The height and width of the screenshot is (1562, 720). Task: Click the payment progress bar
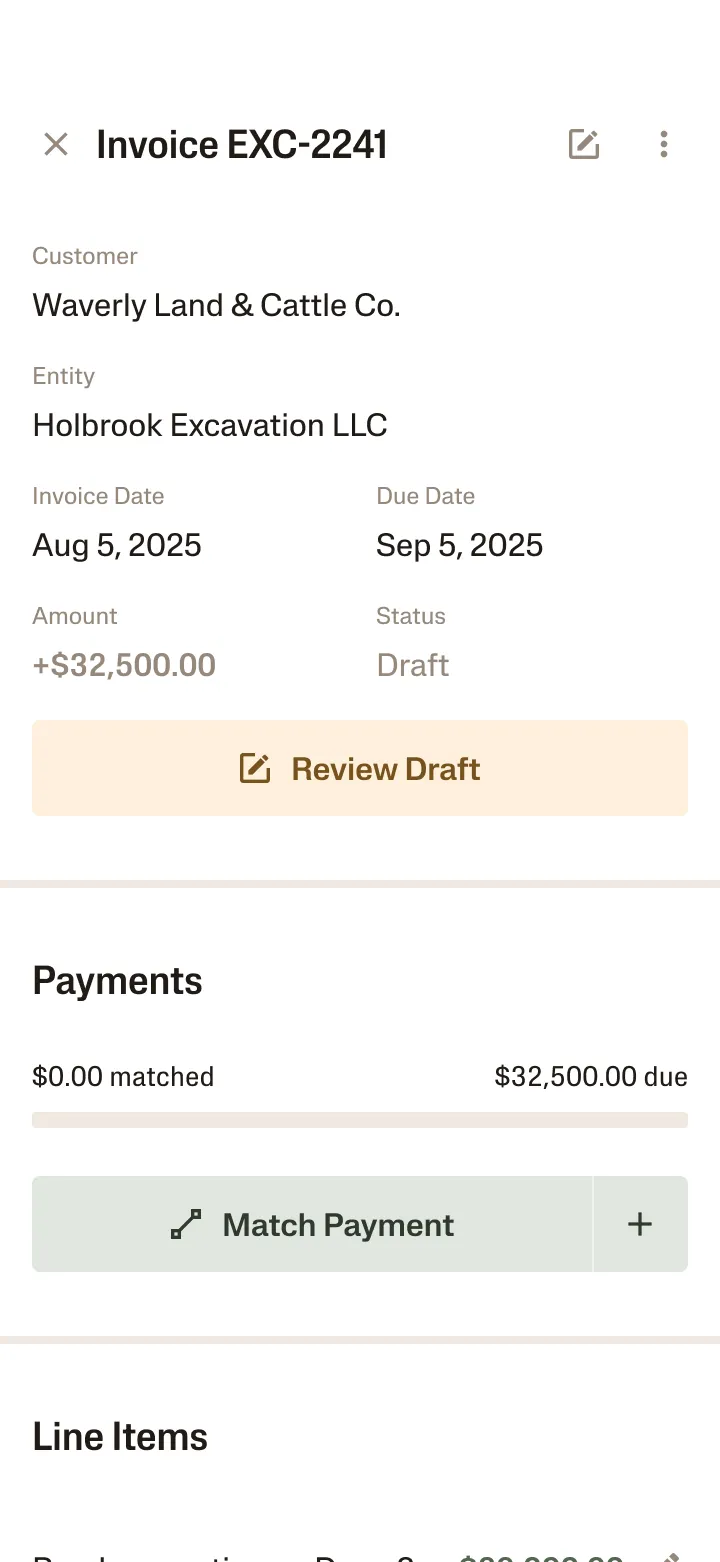pos(360,1120)
